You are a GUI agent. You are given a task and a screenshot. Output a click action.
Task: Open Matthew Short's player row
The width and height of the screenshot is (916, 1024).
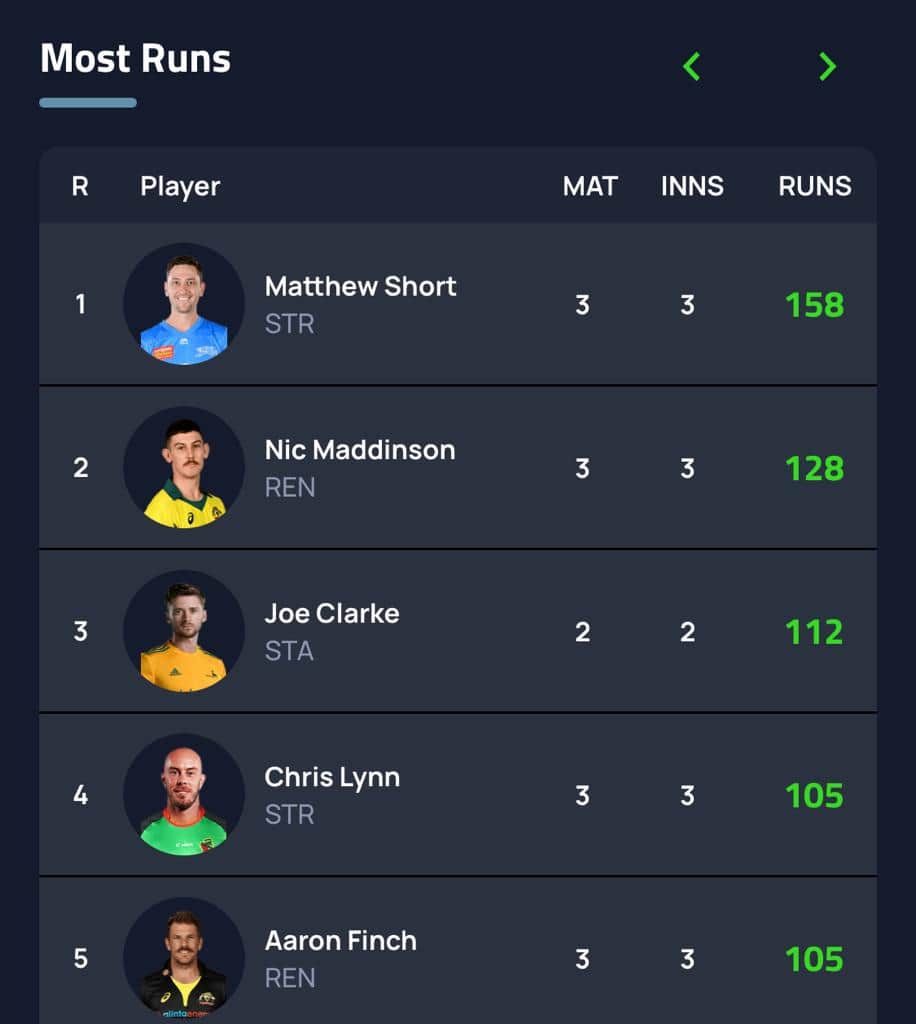pyautogui.click(x=360, y=303)
